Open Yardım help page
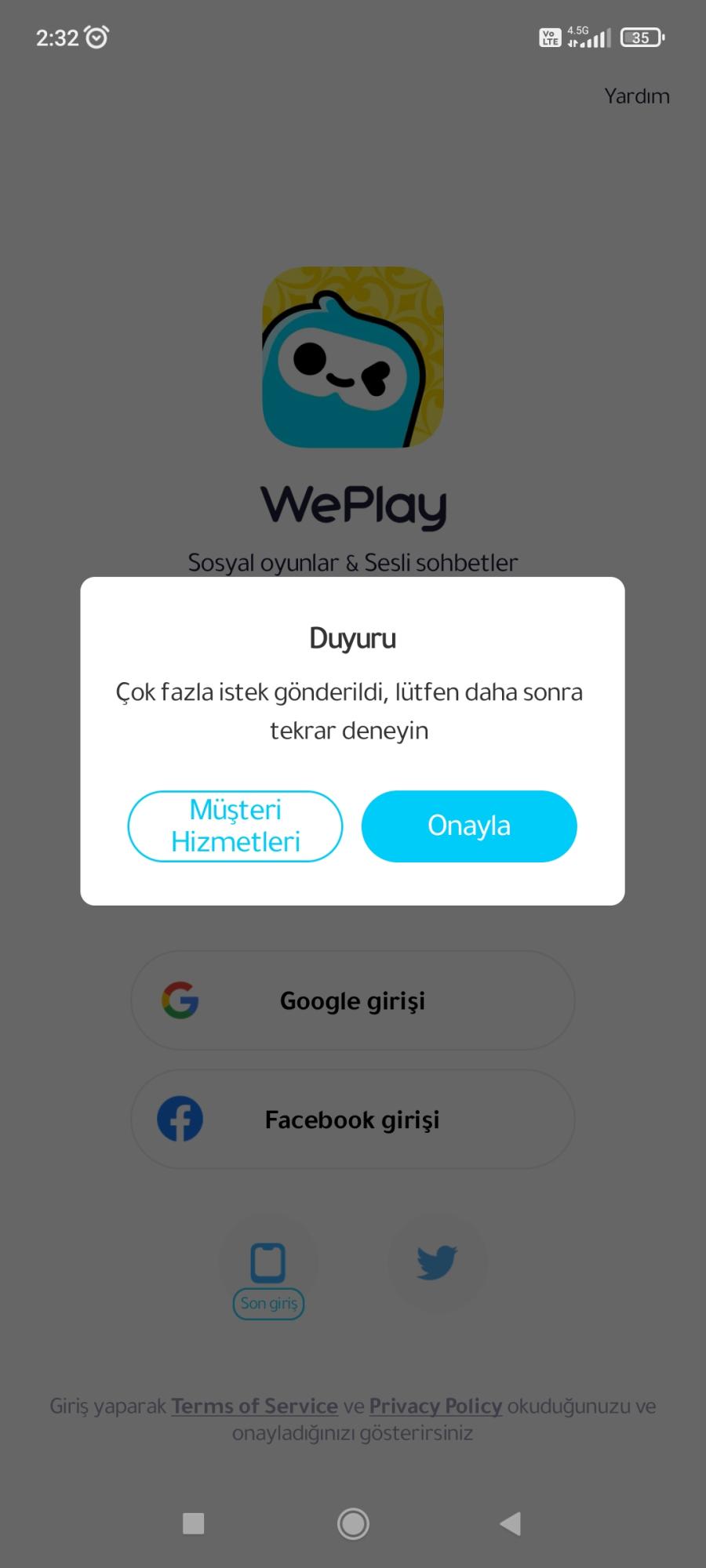The width and height of the screenshot is (706, 1568). (636, 96)
